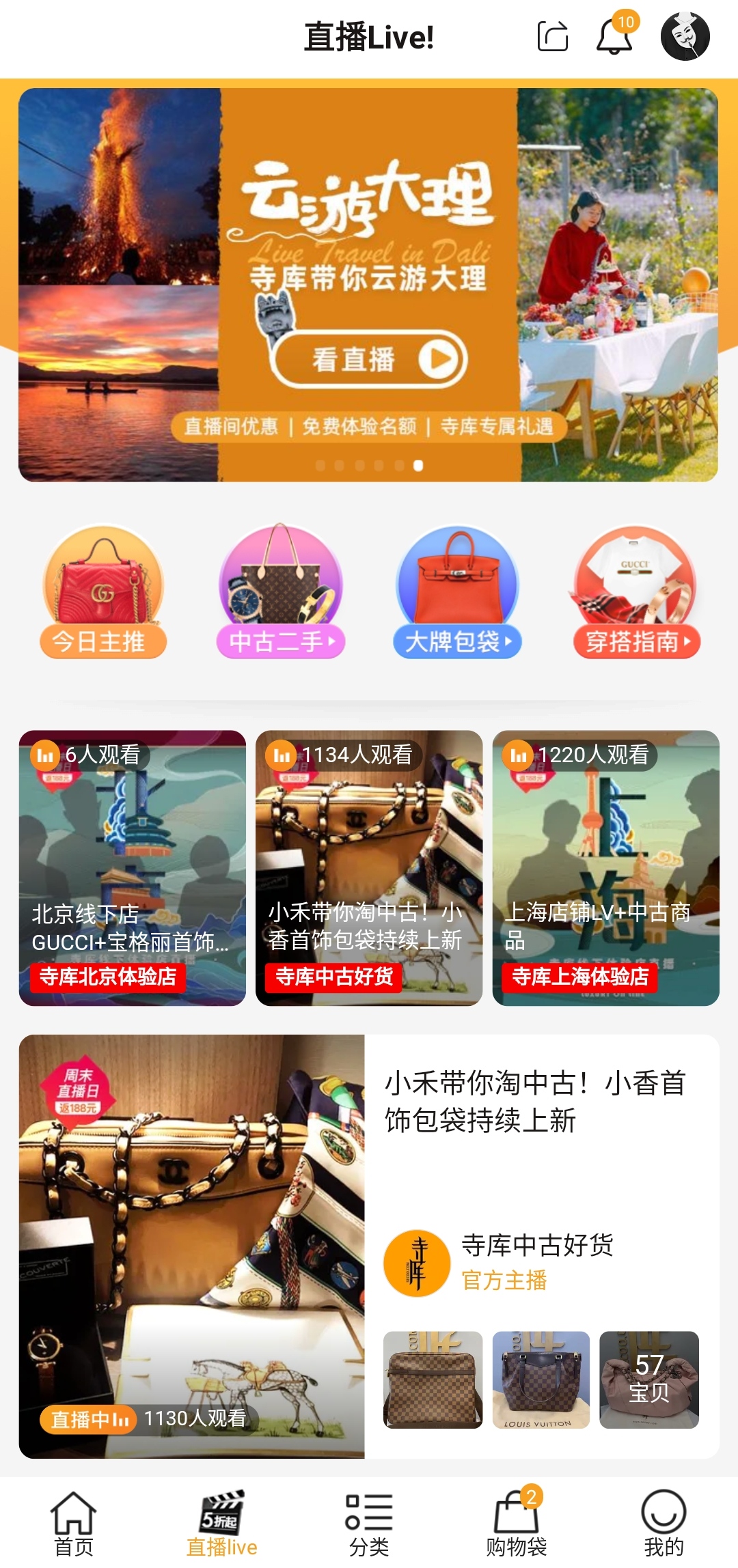Expand the 大牌包袋 arrow chevron
This screenshot has height=1568, width=738.
(x=507, y=642)
